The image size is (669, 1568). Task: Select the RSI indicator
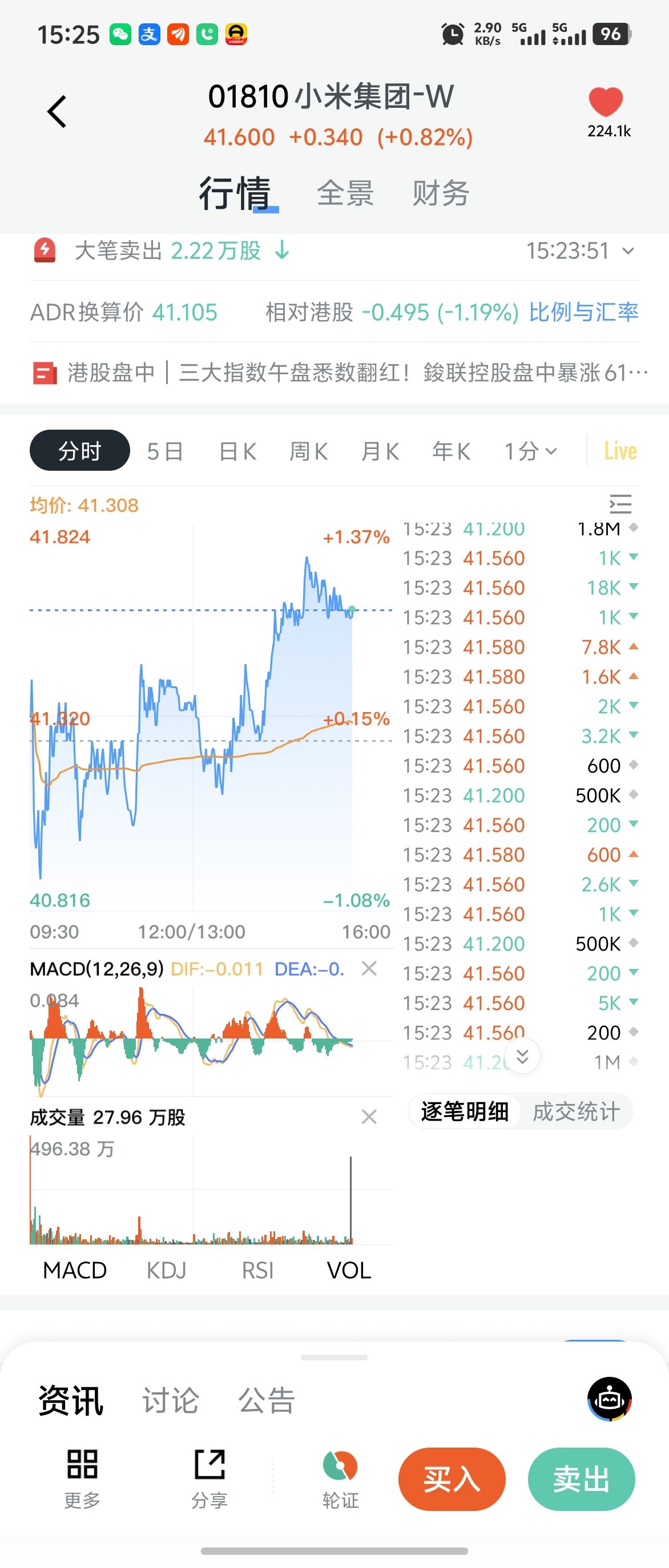click(257, 1270)
